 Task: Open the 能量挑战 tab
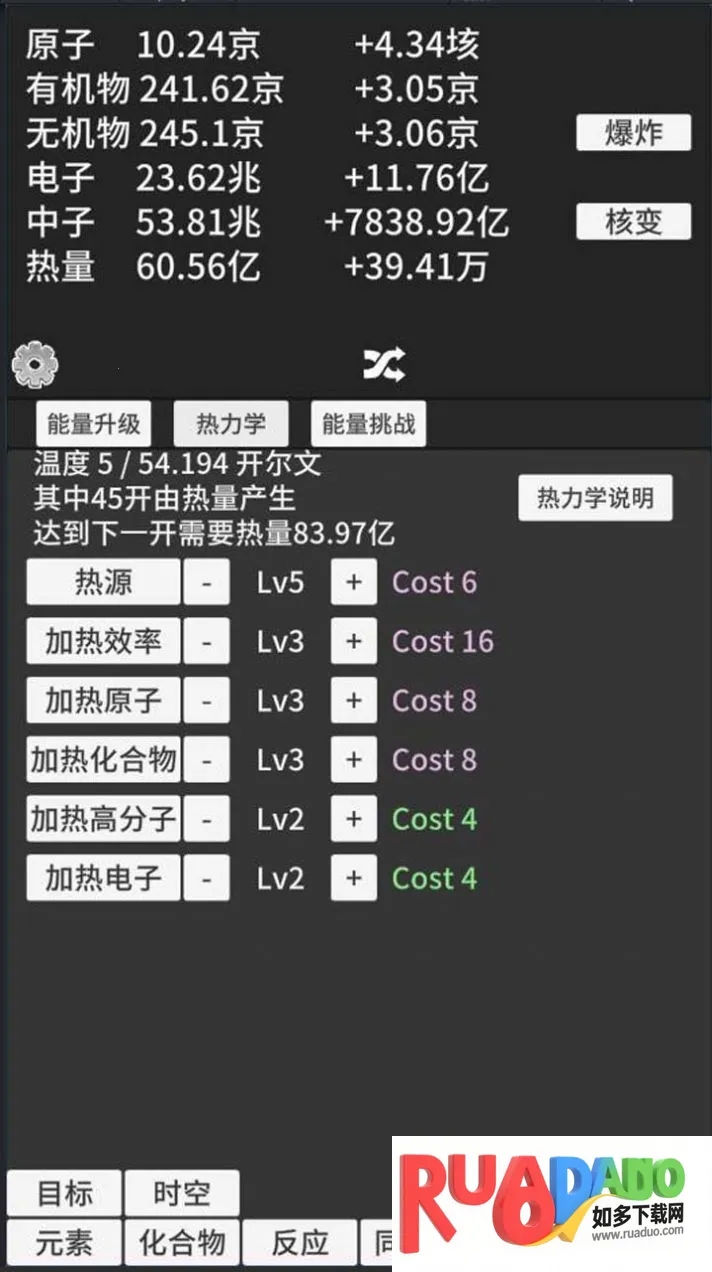pyautogui.click(x=368, y=424)
